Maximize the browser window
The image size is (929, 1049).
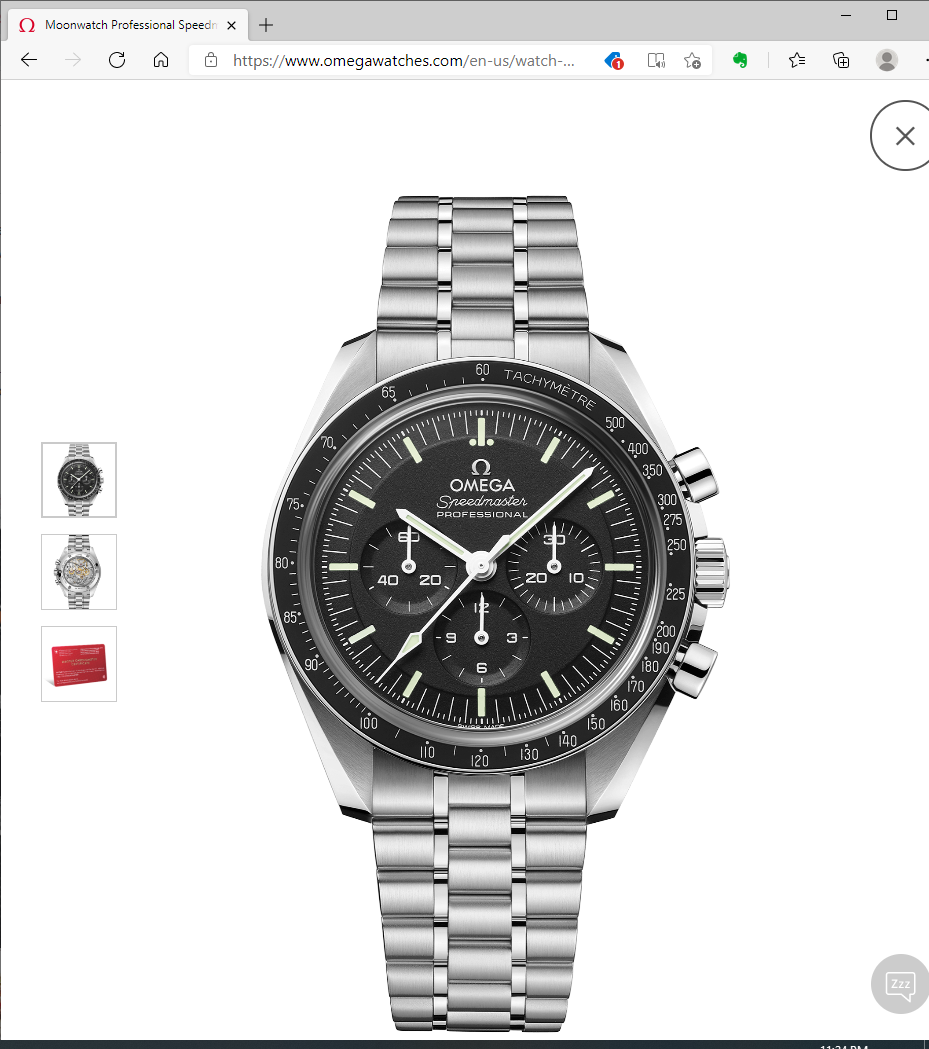[x=892, y=15]
